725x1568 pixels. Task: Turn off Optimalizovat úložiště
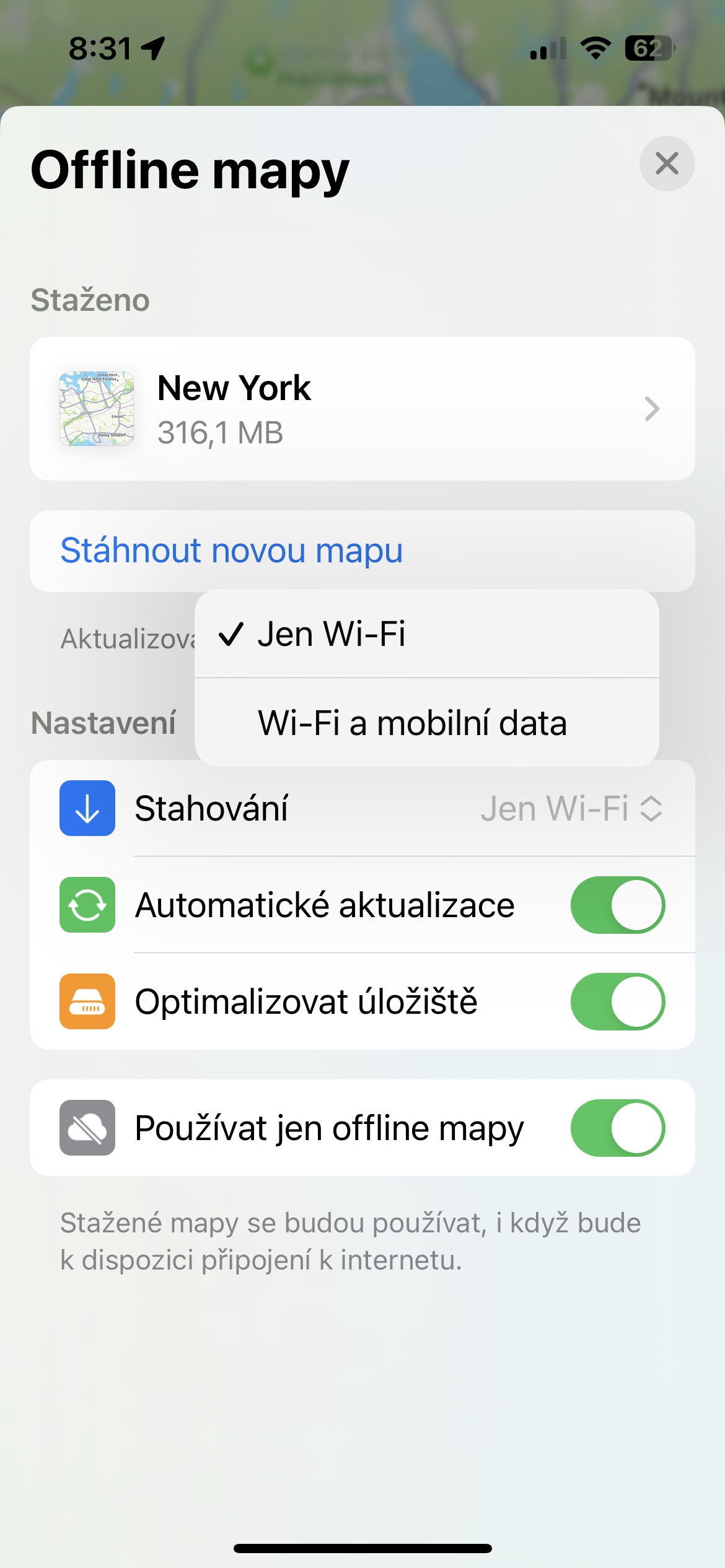617,1001
